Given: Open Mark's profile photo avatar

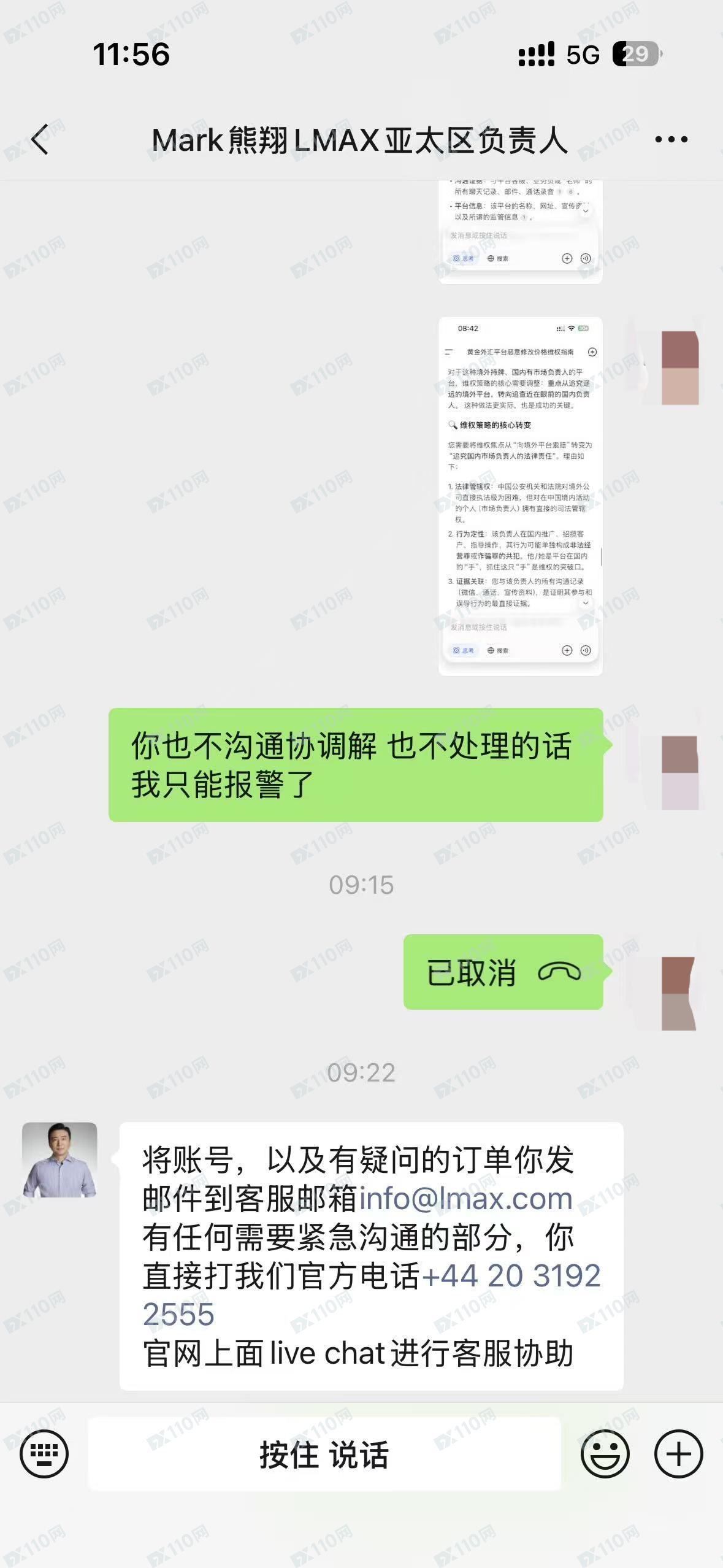Looking at the screenshot, I should pos(59,1159).
